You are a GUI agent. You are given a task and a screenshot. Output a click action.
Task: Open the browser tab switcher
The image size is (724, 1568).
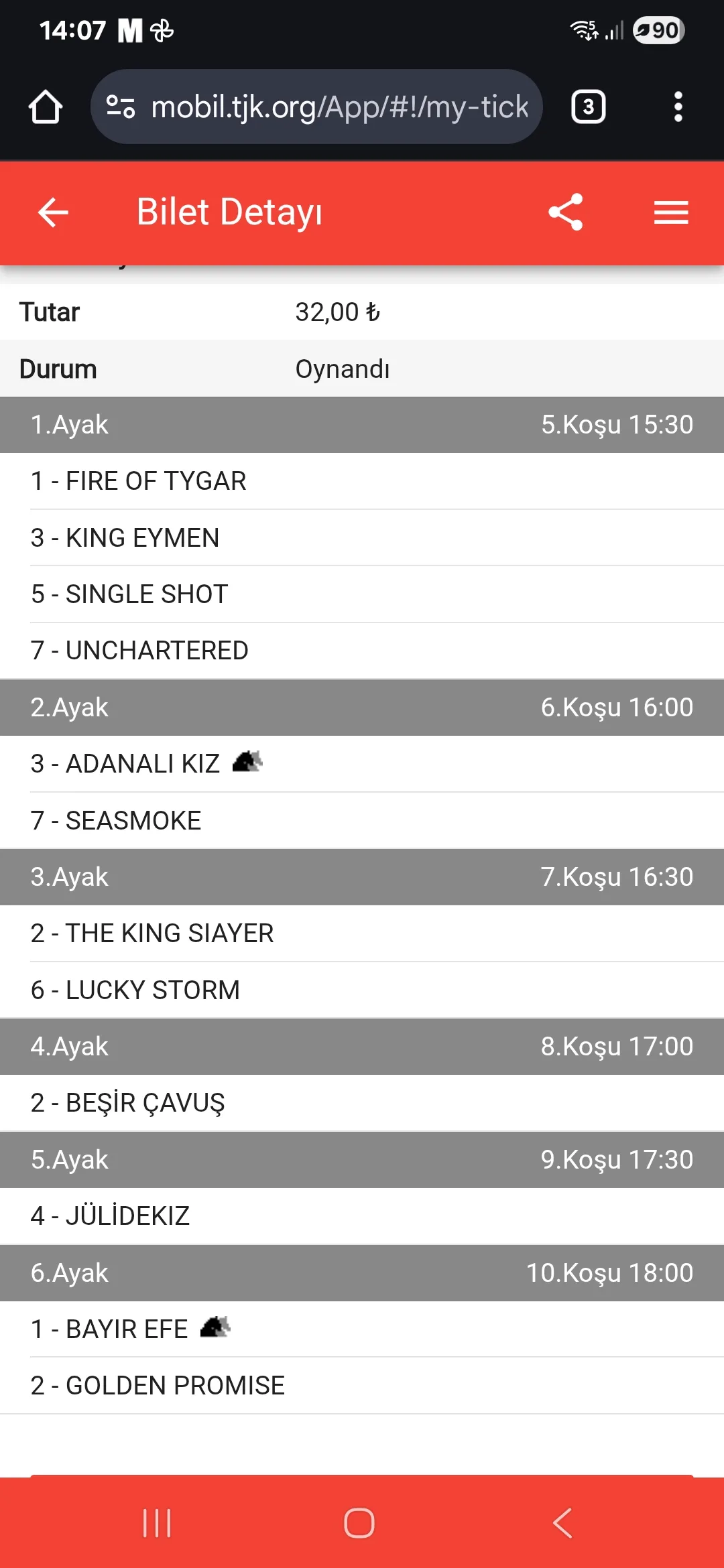(588, 107)
